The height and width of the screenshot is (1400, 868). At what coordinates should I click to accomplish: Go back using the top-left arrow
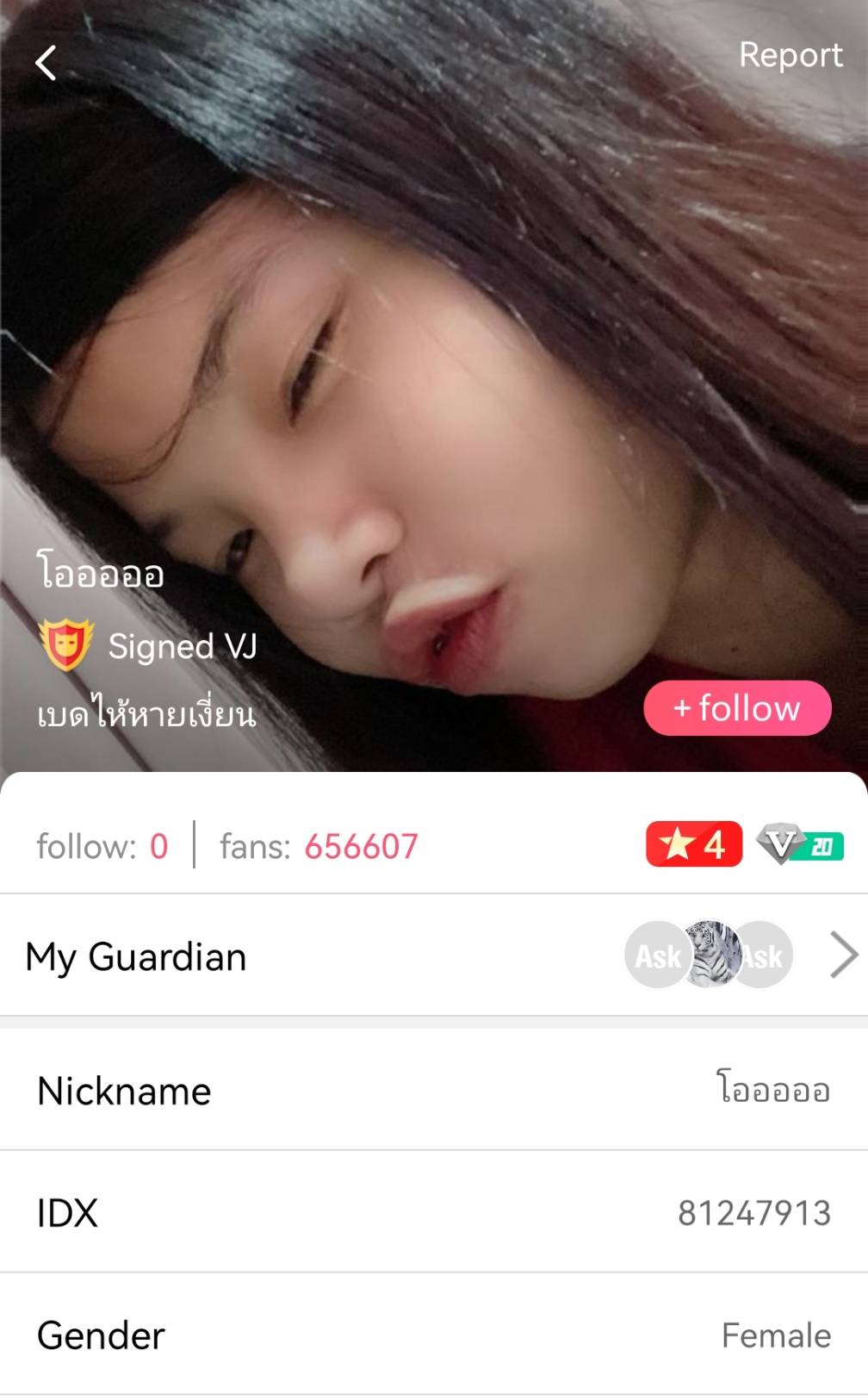pyautogui.click(x=46, y=63)
